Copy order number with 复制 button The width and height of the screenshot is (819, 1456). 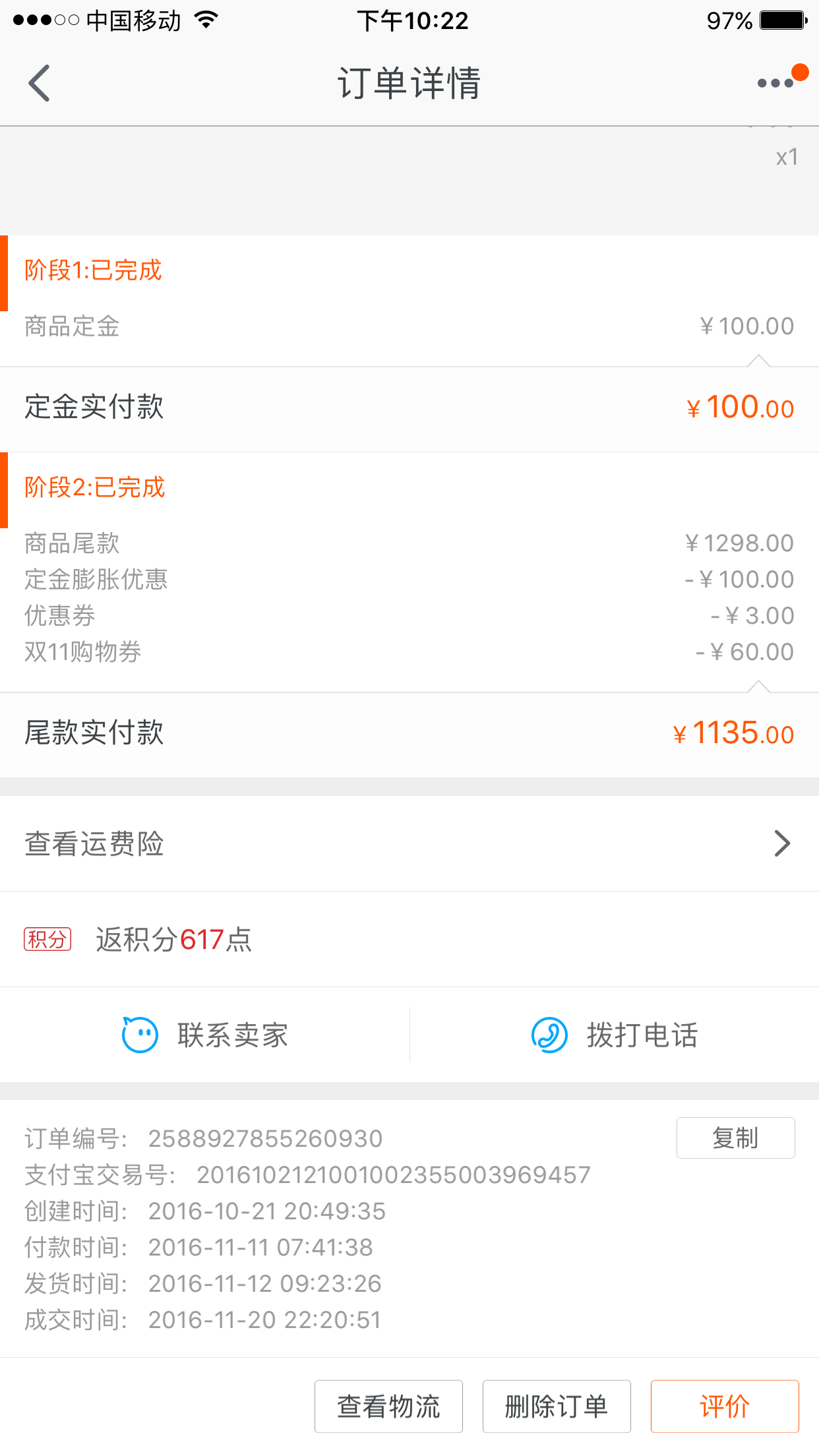click(x=735, y=1137)
